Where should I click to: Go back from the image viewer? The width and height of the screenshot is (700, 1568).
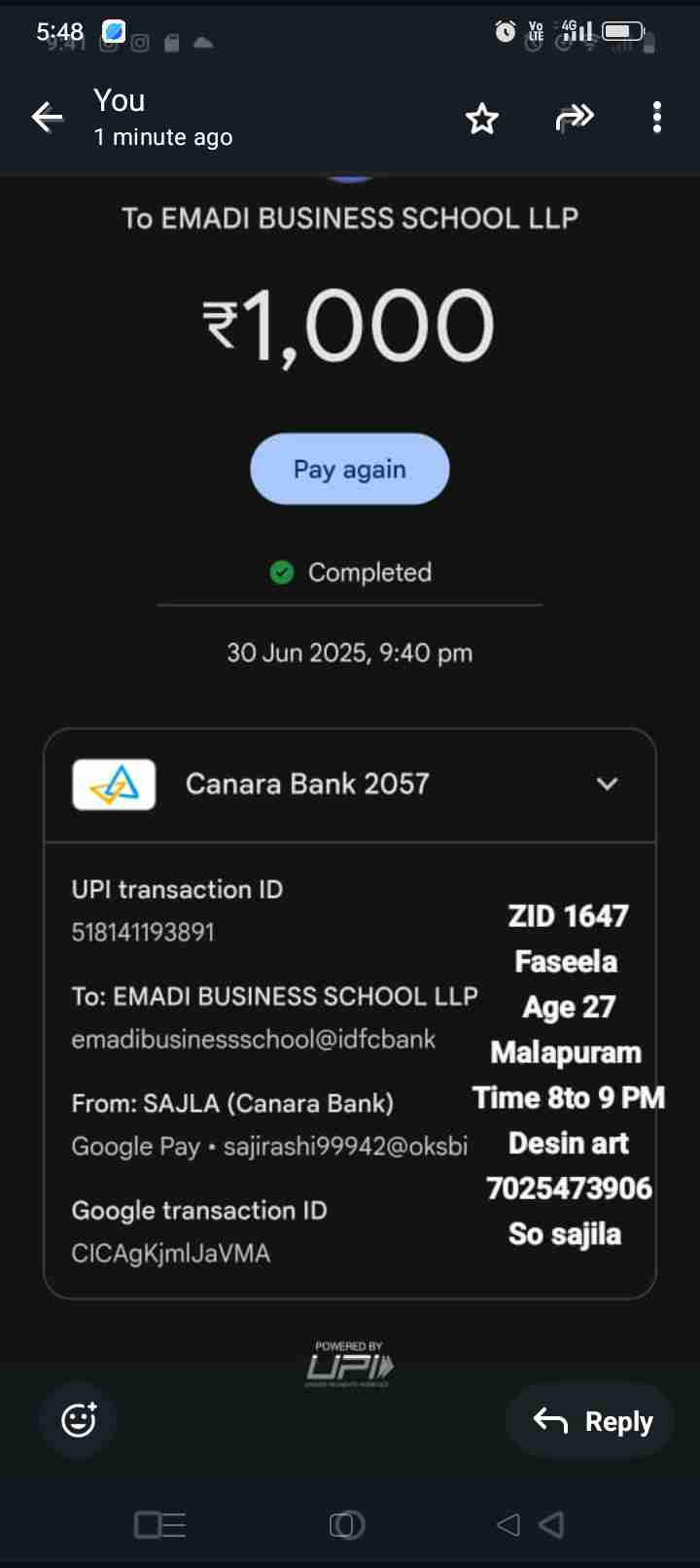point(47,118)
